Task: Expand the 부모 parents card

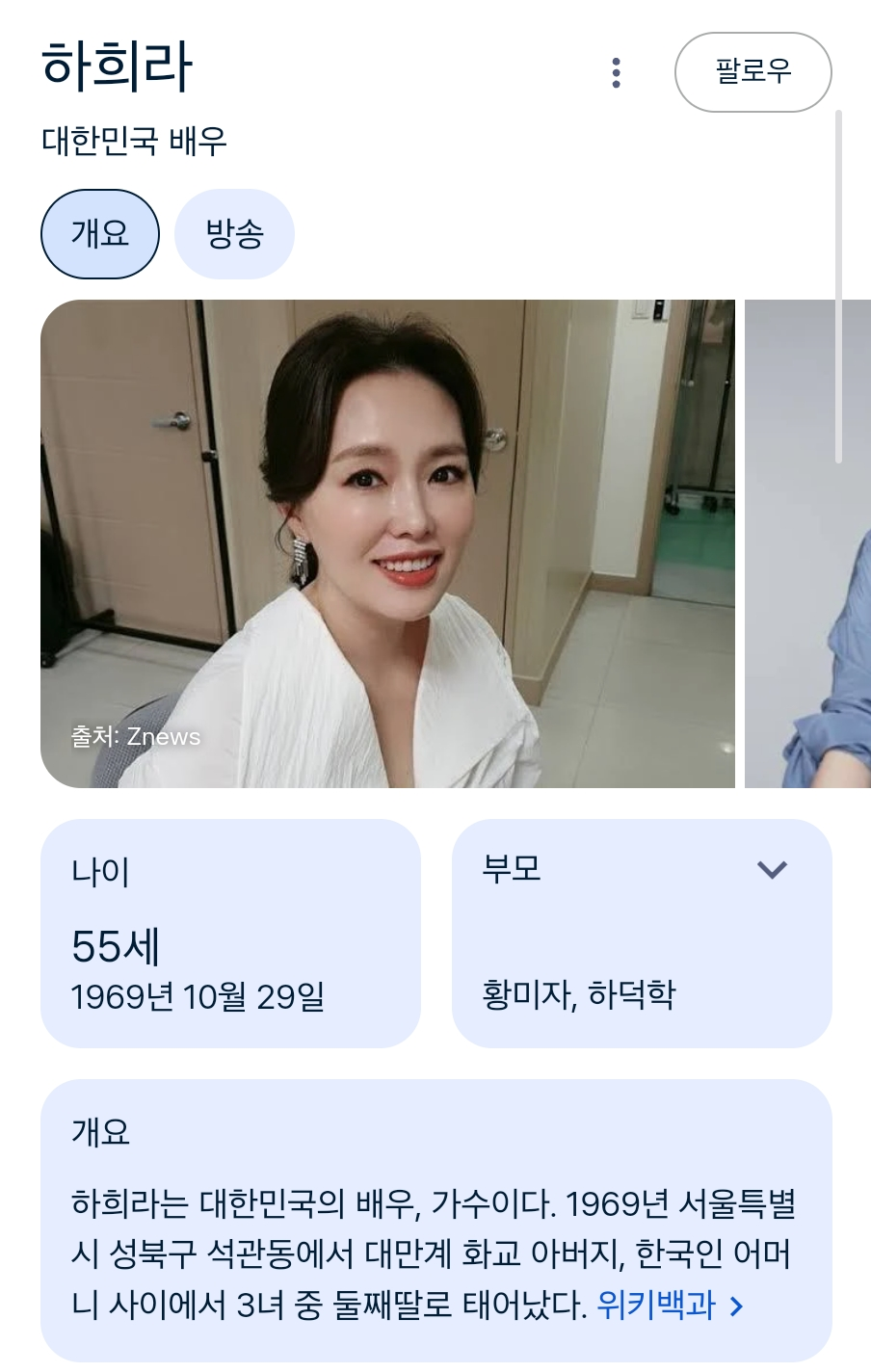Action: coord(772,870)
